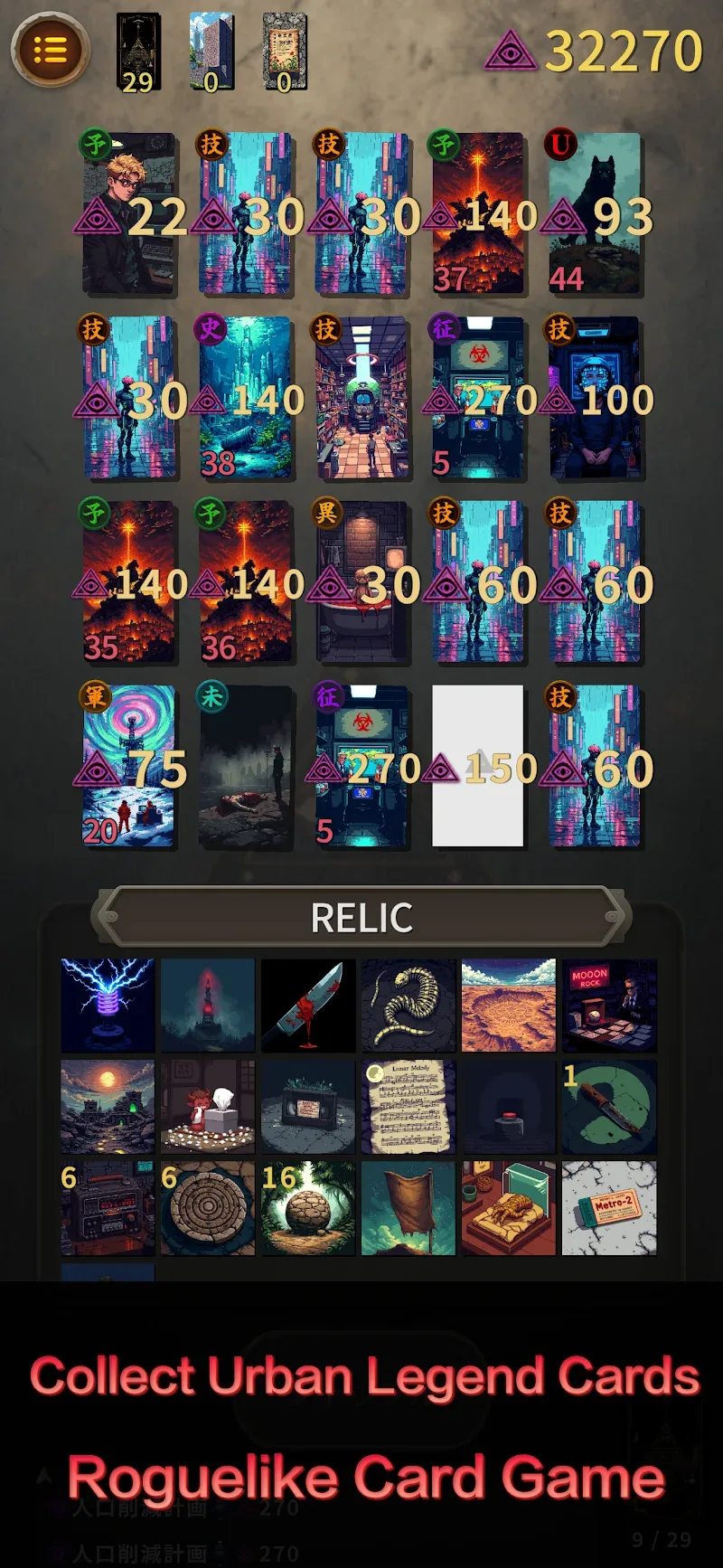The width and height of the screenshot is (723, 1568).
Task: Select the bookstore card without a value
Action: tap(361, 399)
